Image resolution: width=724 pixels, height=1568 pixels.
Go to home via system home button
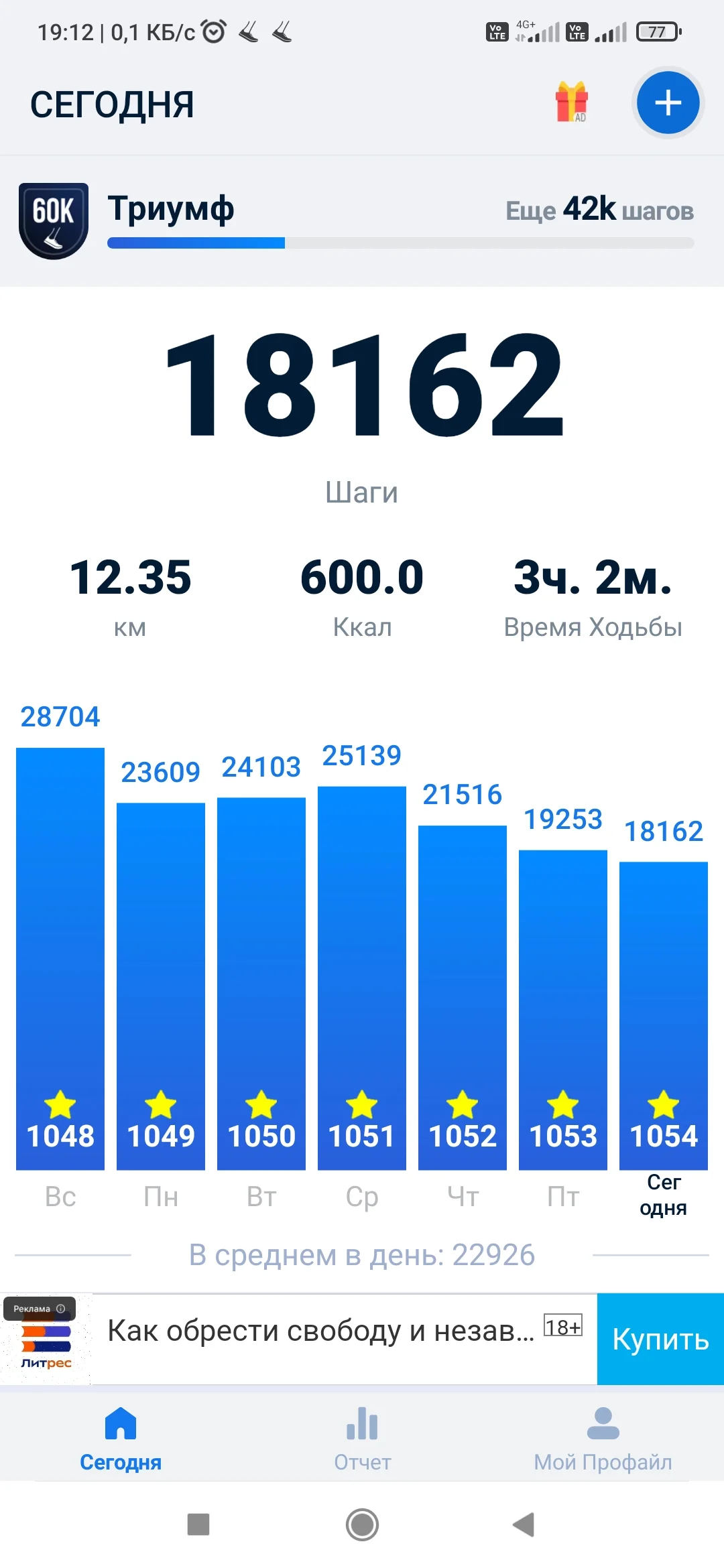(362, 1524)
